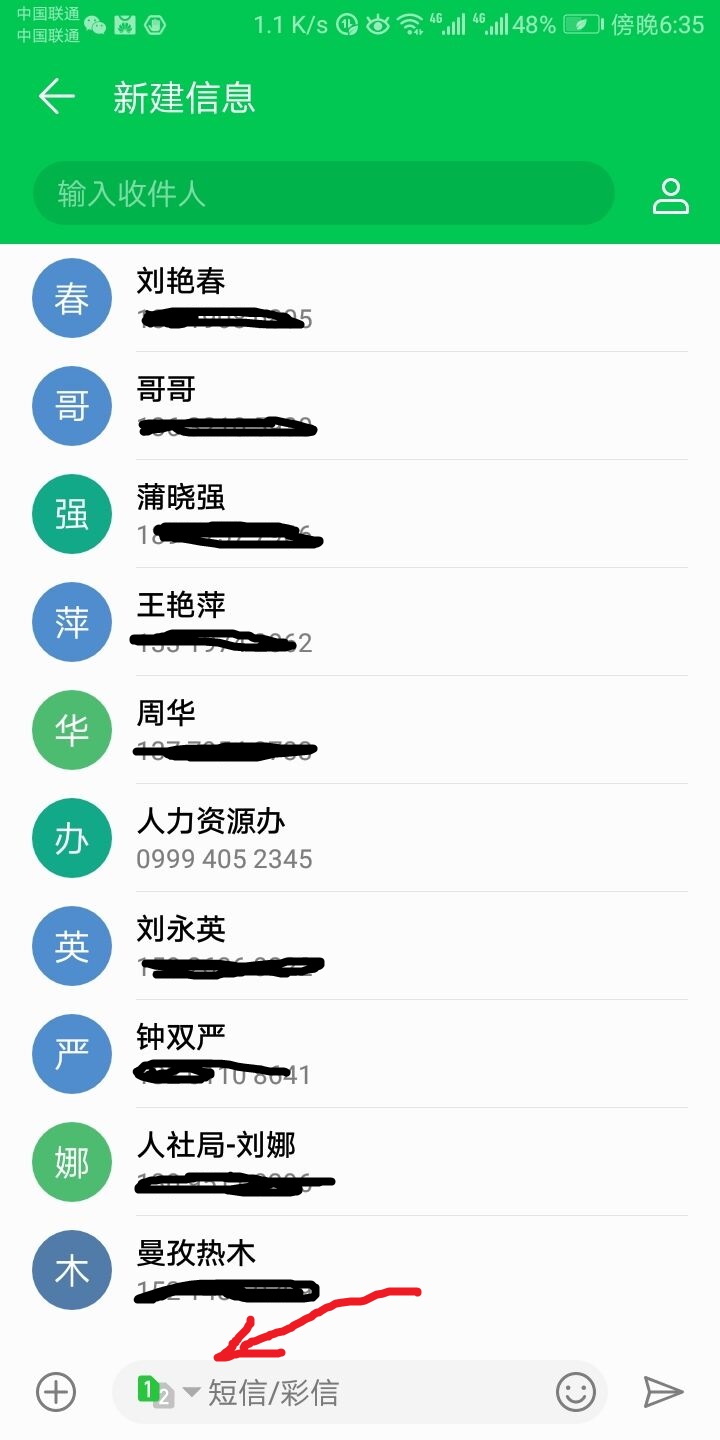The image size is (720, 1440).
Task: Open the emoji picker smiley icon
Action: [575, 1391]
